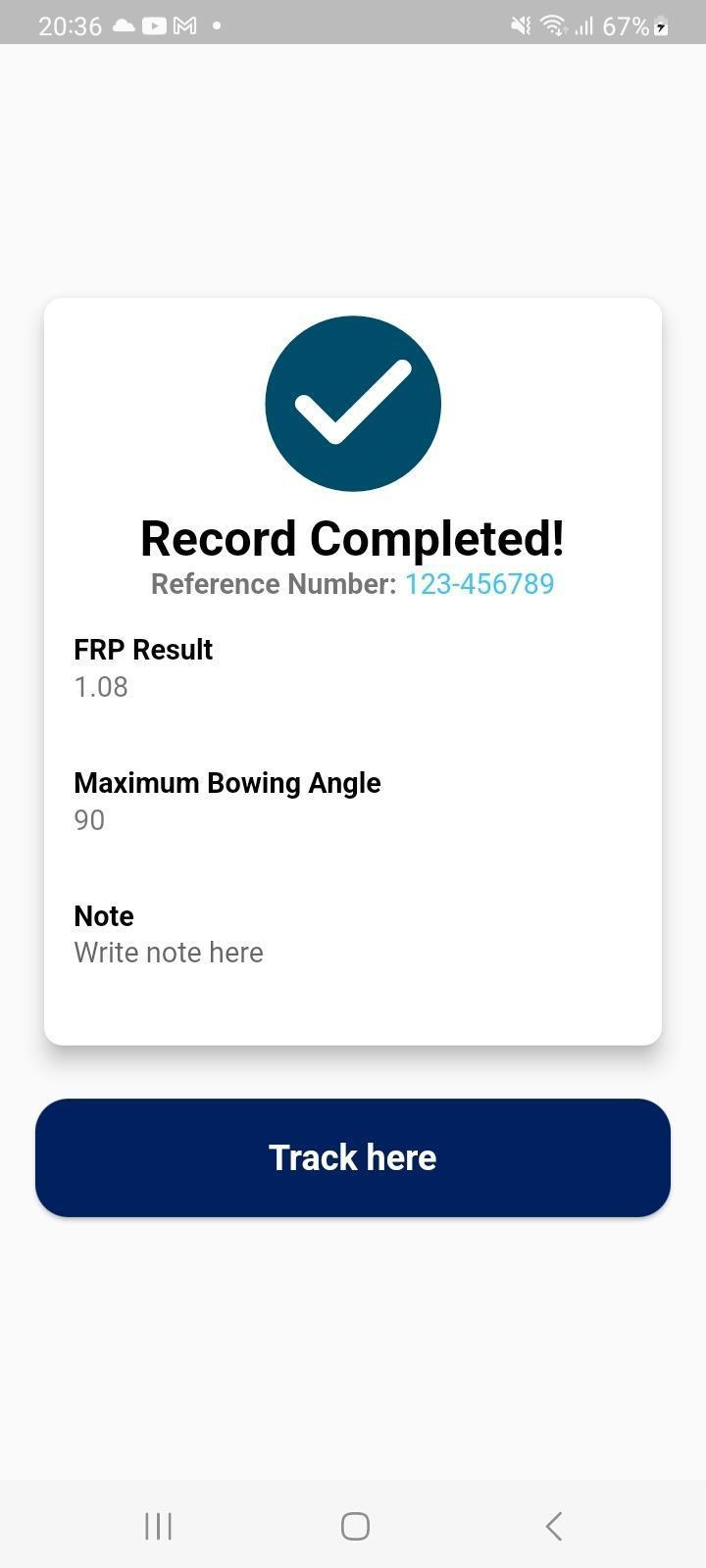This screenshot has height=1568, width=706.
Task: Go to the home screen
Action: [355, 1526]
